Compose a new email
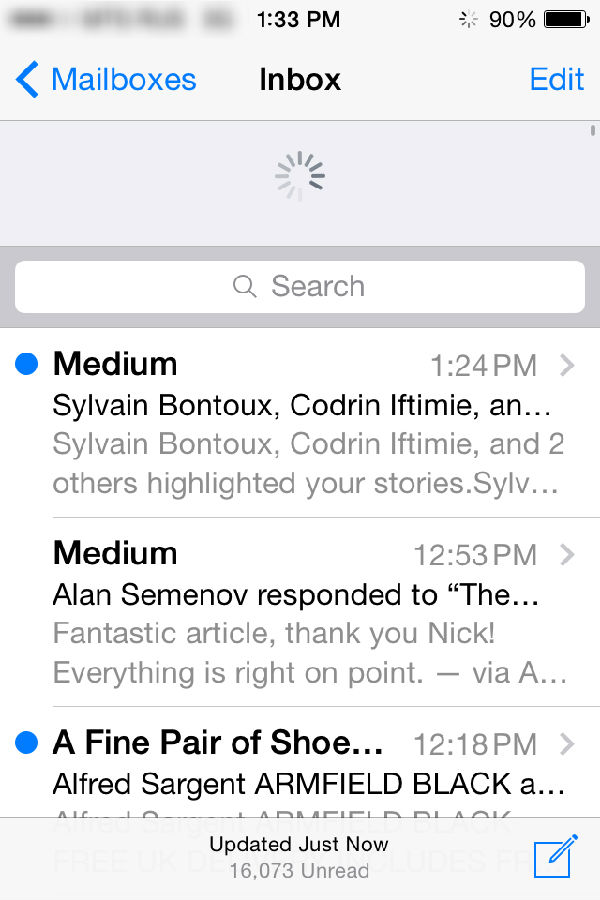The image size is (600, 900). coord(555,858)
